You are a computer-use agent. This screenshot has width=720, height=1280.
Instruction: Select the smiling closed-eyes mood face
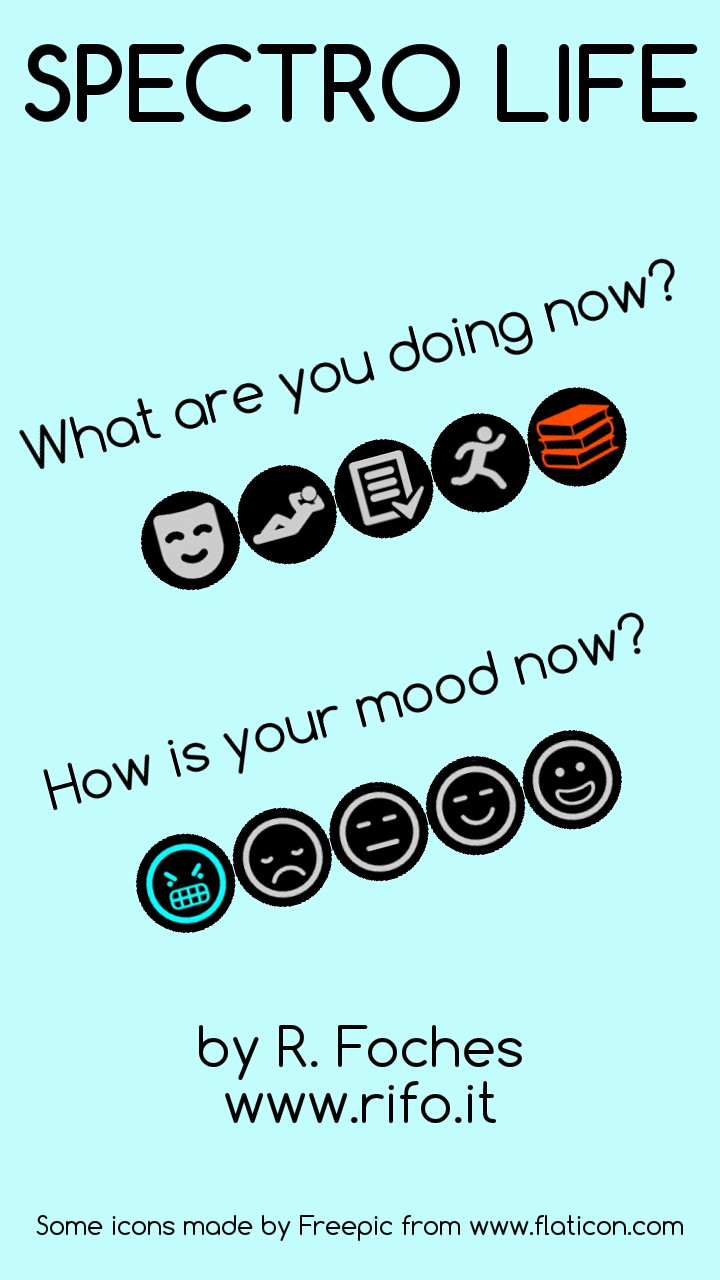pos(476,806)
